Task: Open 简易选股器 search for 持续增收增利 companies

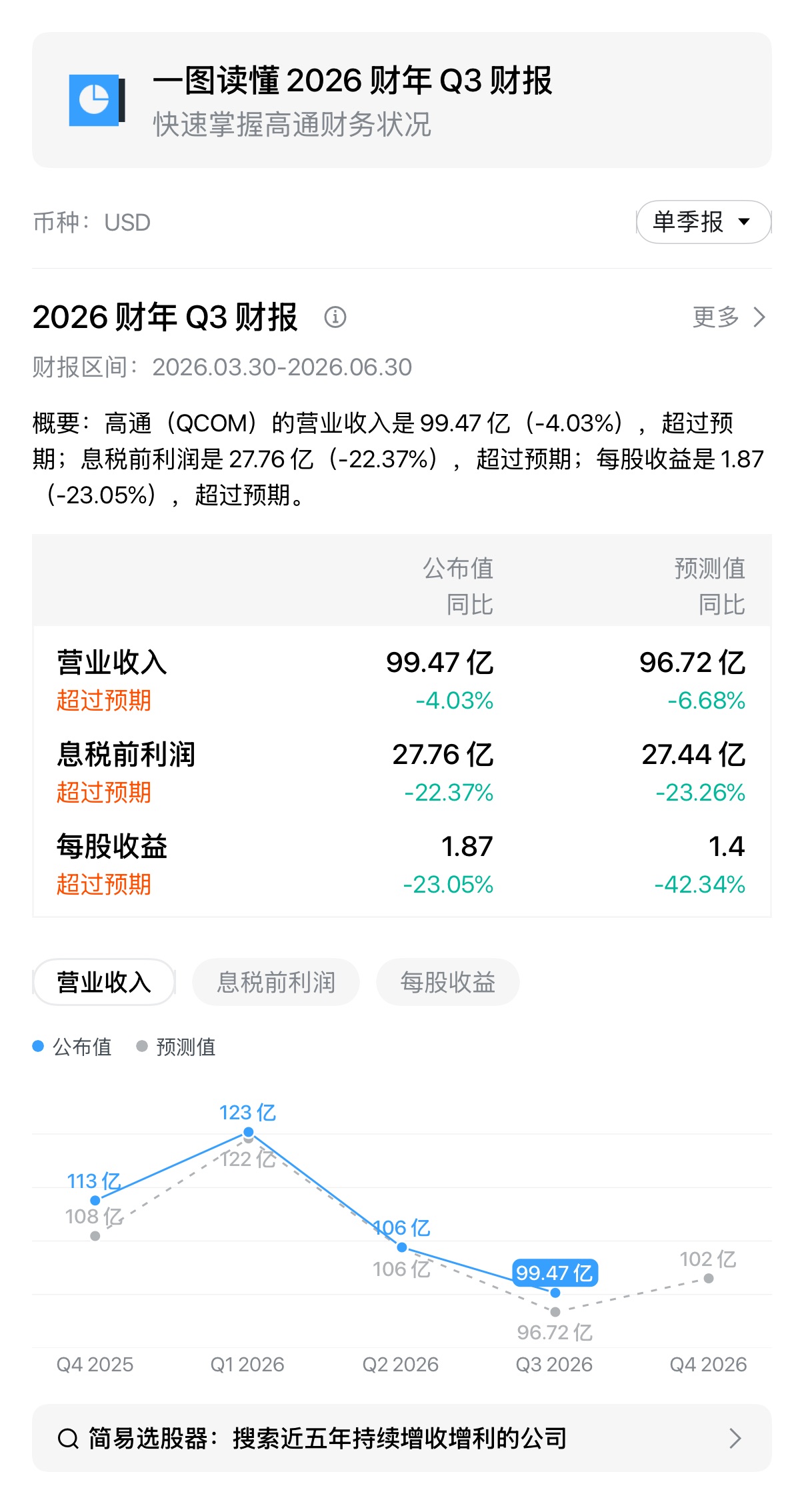Action: [x=402, y=1438]
